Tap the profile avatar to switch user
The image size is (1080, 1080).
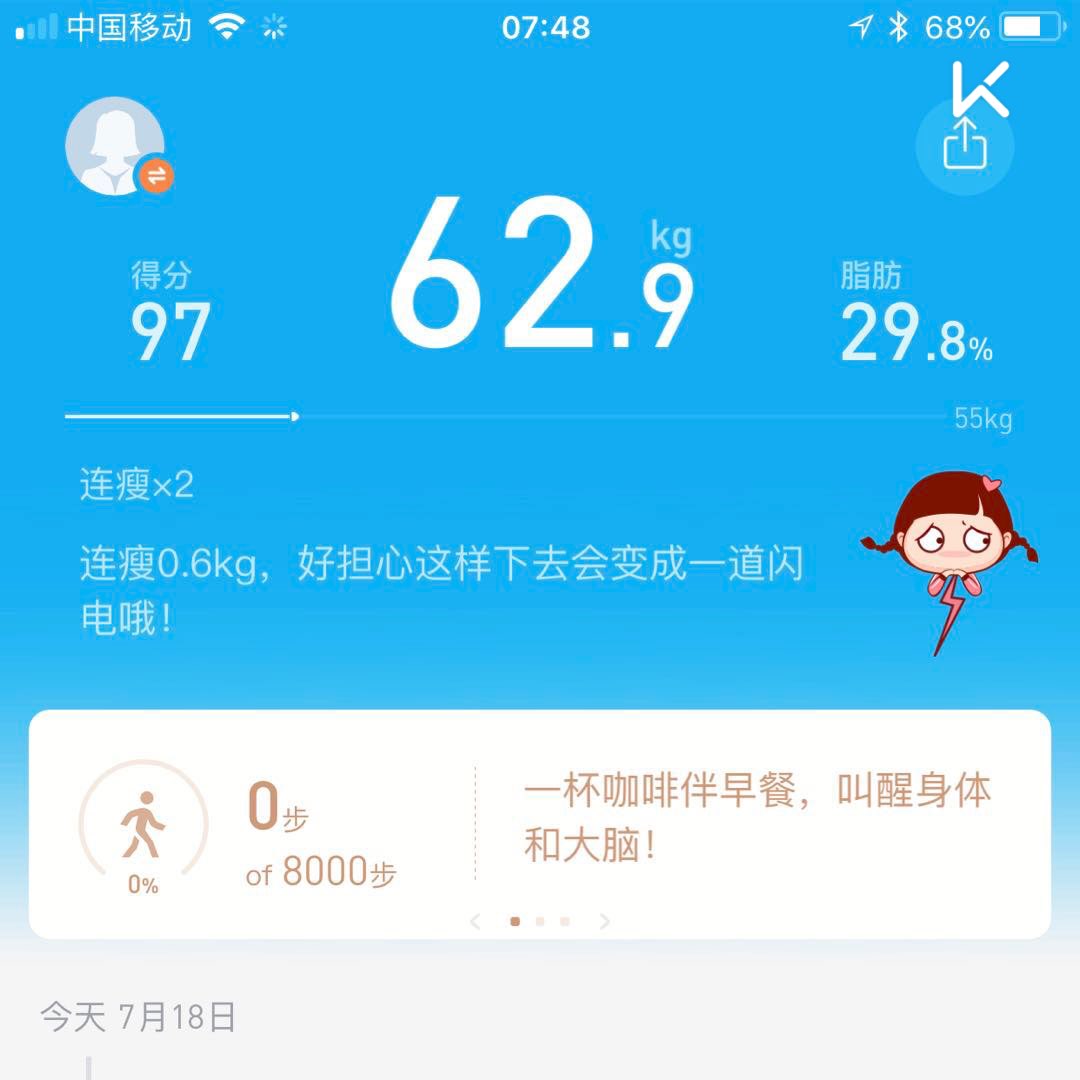pyautogui.click(x=116, y=146)
